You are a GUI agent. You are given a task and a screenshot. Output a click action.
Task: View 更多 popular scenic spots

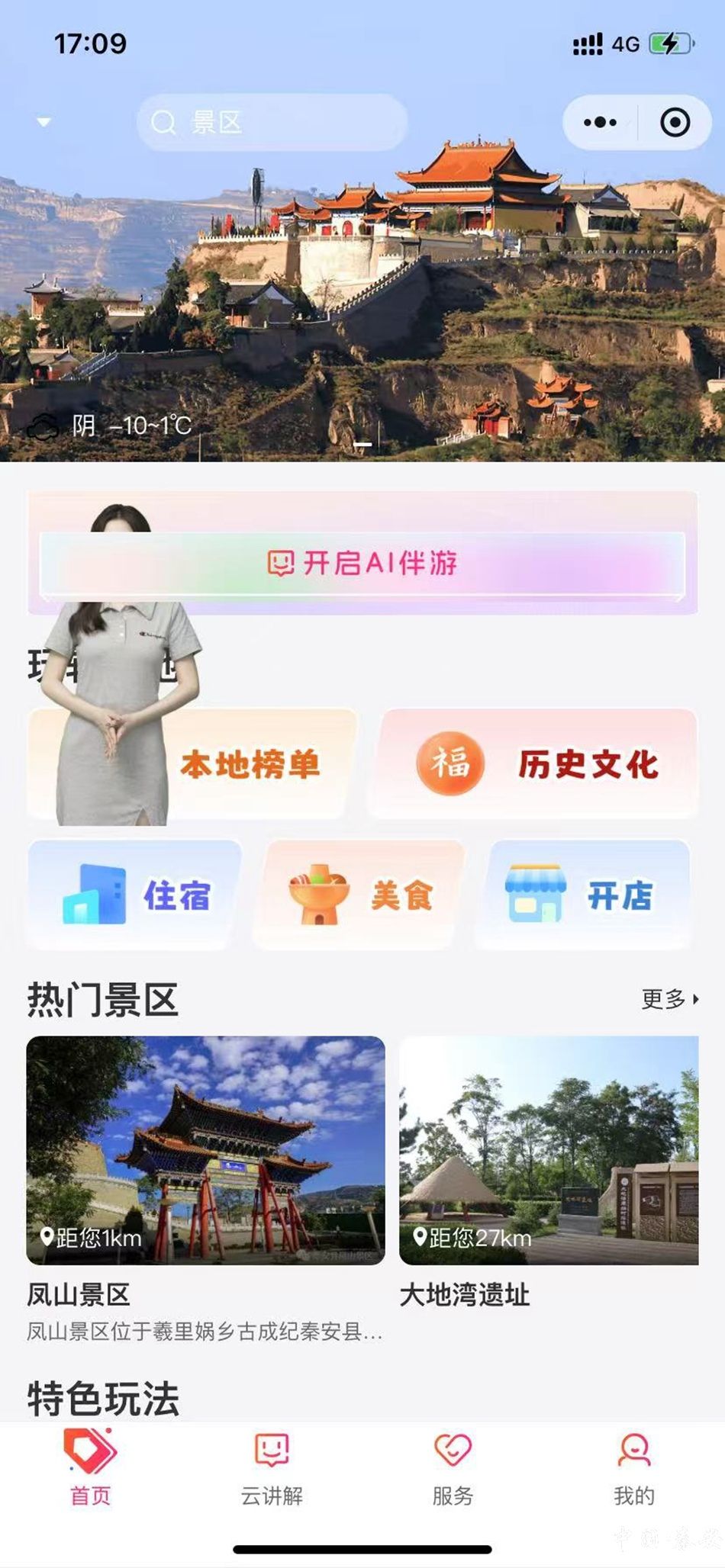(669, 998)
